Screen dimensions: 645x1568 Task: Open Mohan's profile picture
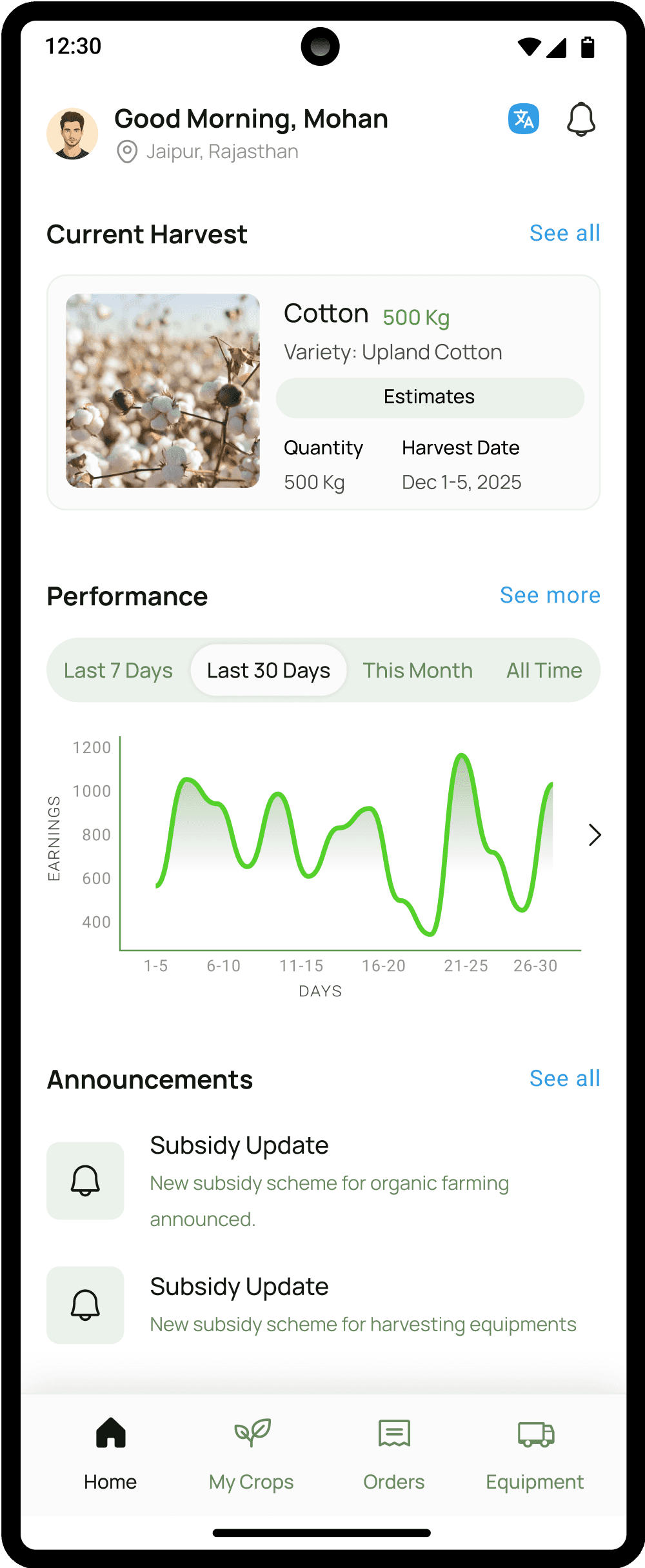click(72, 134)
